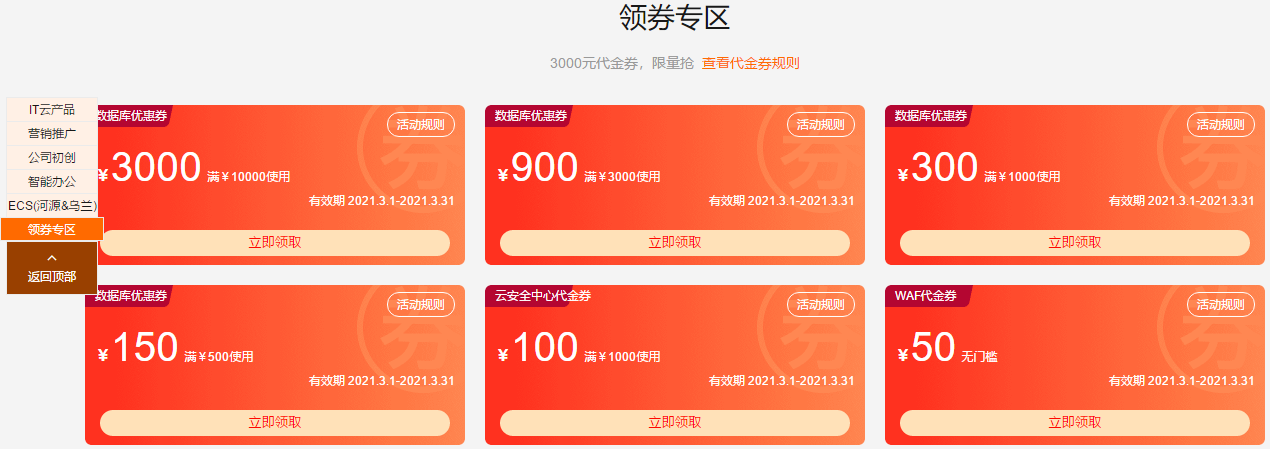The width and height of the screenshot is (1270, 449).
Task: Select 领券专区 in side navigation
Action: click(x=52, y=229)
